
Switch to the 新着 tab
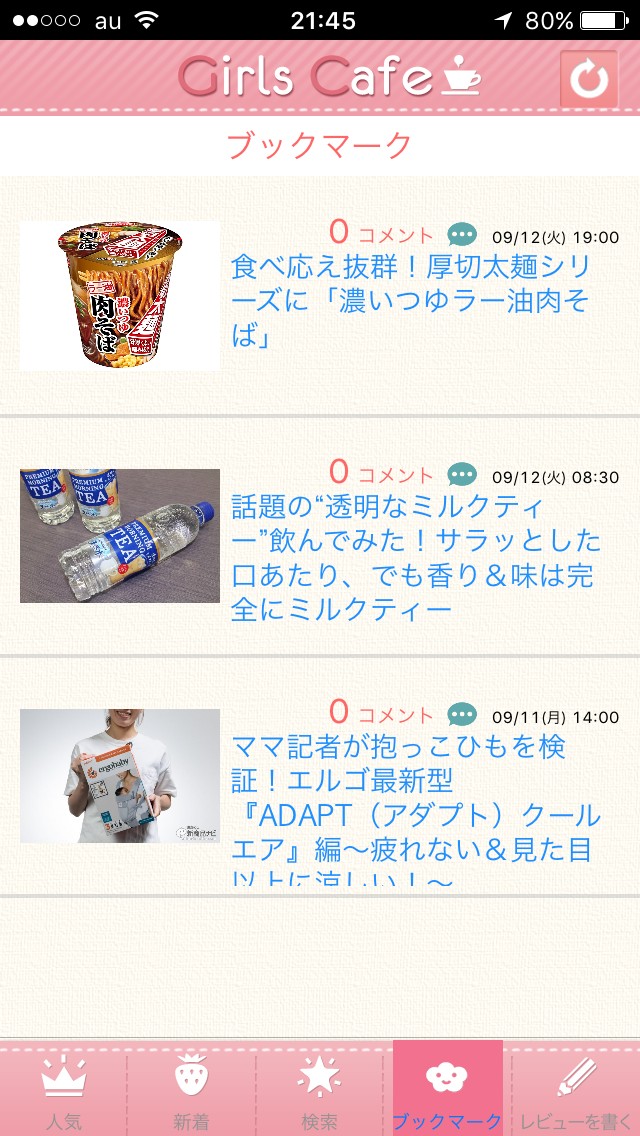pos(191,1088)
